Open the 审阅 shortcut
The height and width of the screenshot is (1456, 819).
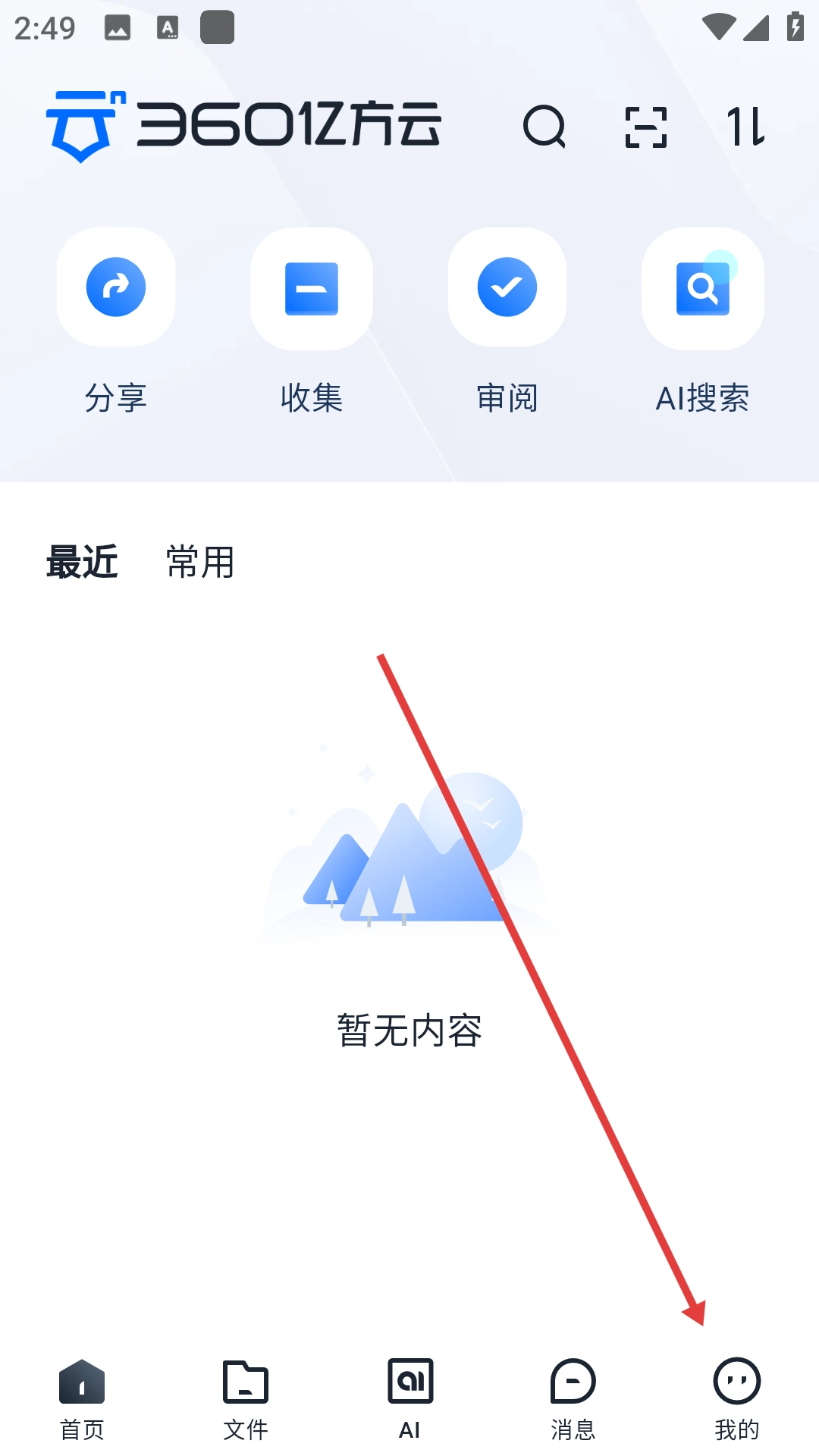[x=507, y=288]
